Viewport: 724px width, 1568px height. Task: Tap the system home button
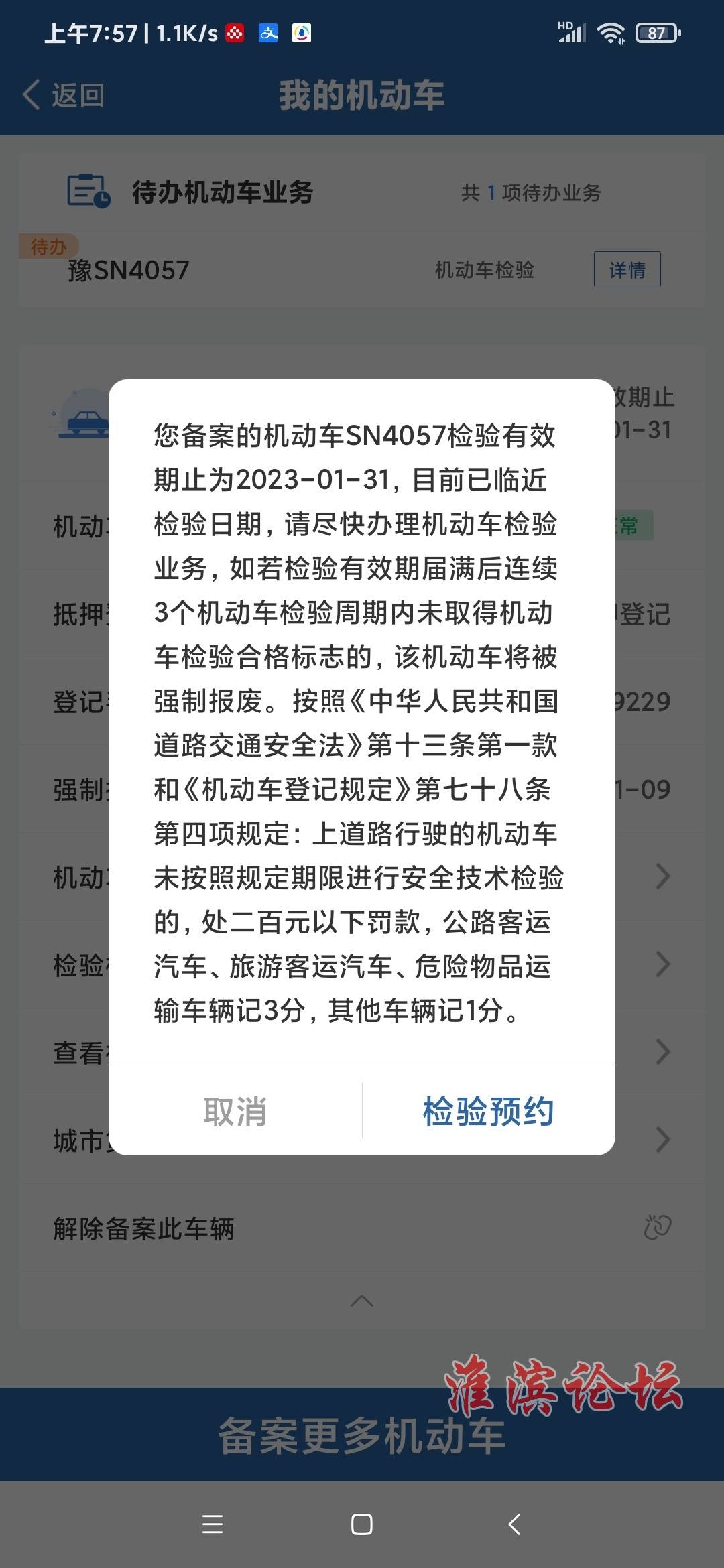(x=362, y=1524)
